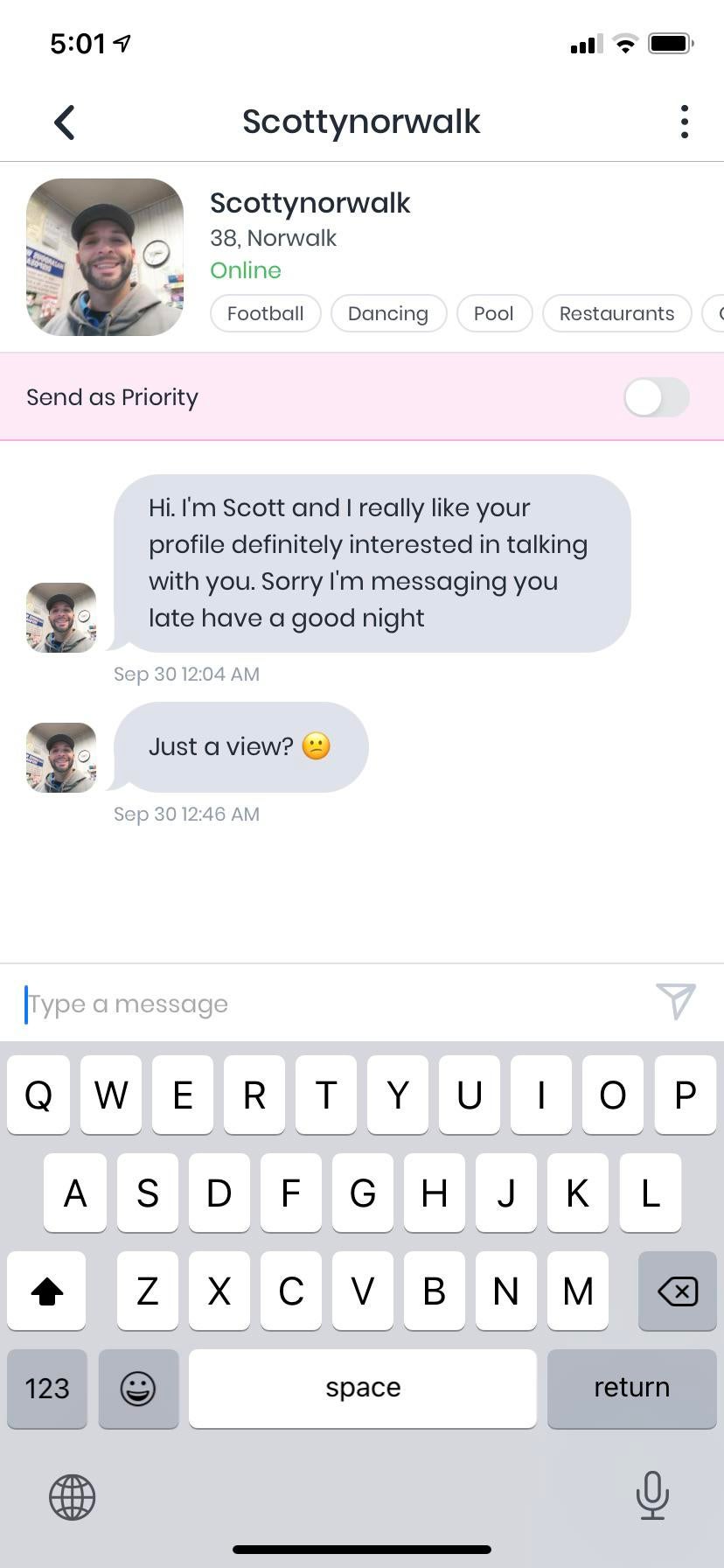Select the Restaurants interest chip
The width and height of the screenshot is (724, 1568).
[x=616, y=313]
